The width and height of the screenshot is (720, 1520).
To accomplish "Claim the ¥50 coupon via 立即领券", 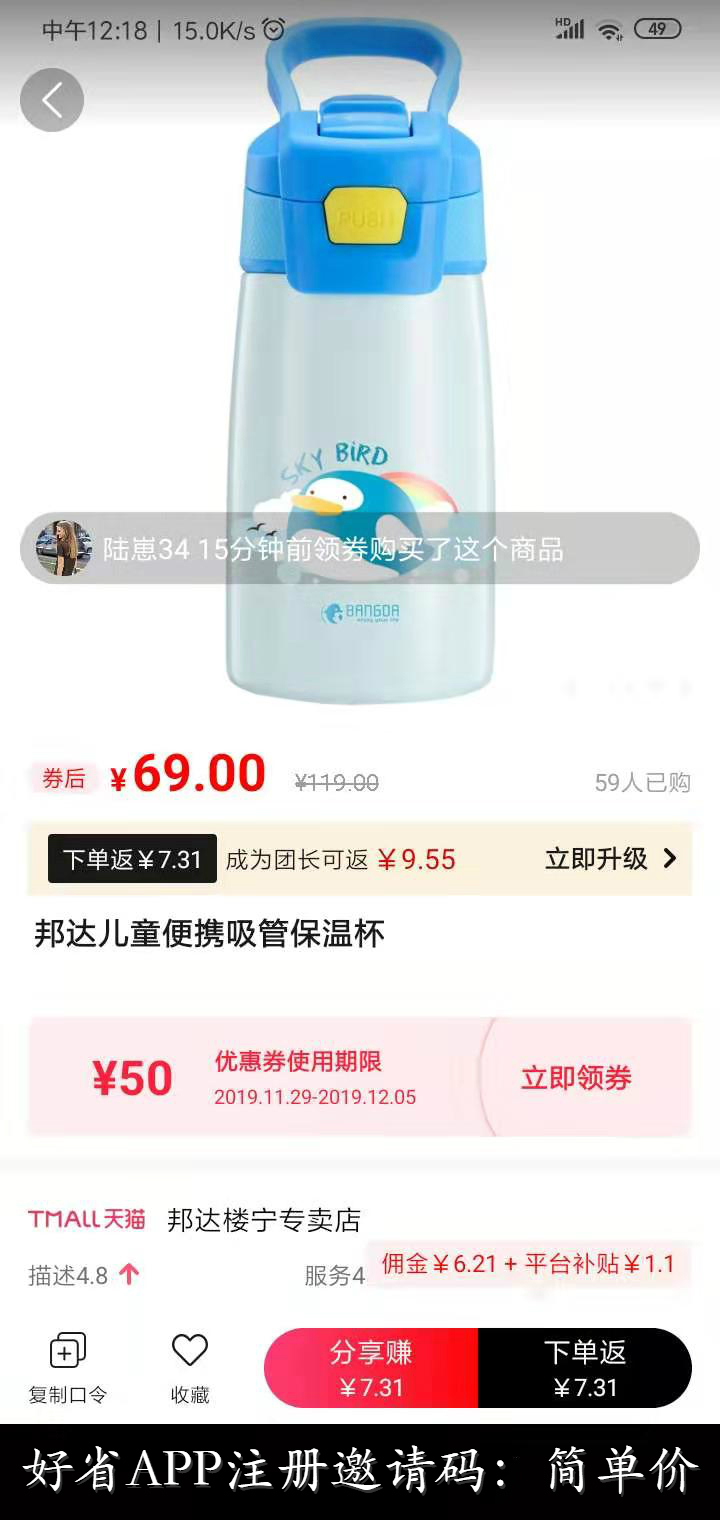I will 576,1078.
